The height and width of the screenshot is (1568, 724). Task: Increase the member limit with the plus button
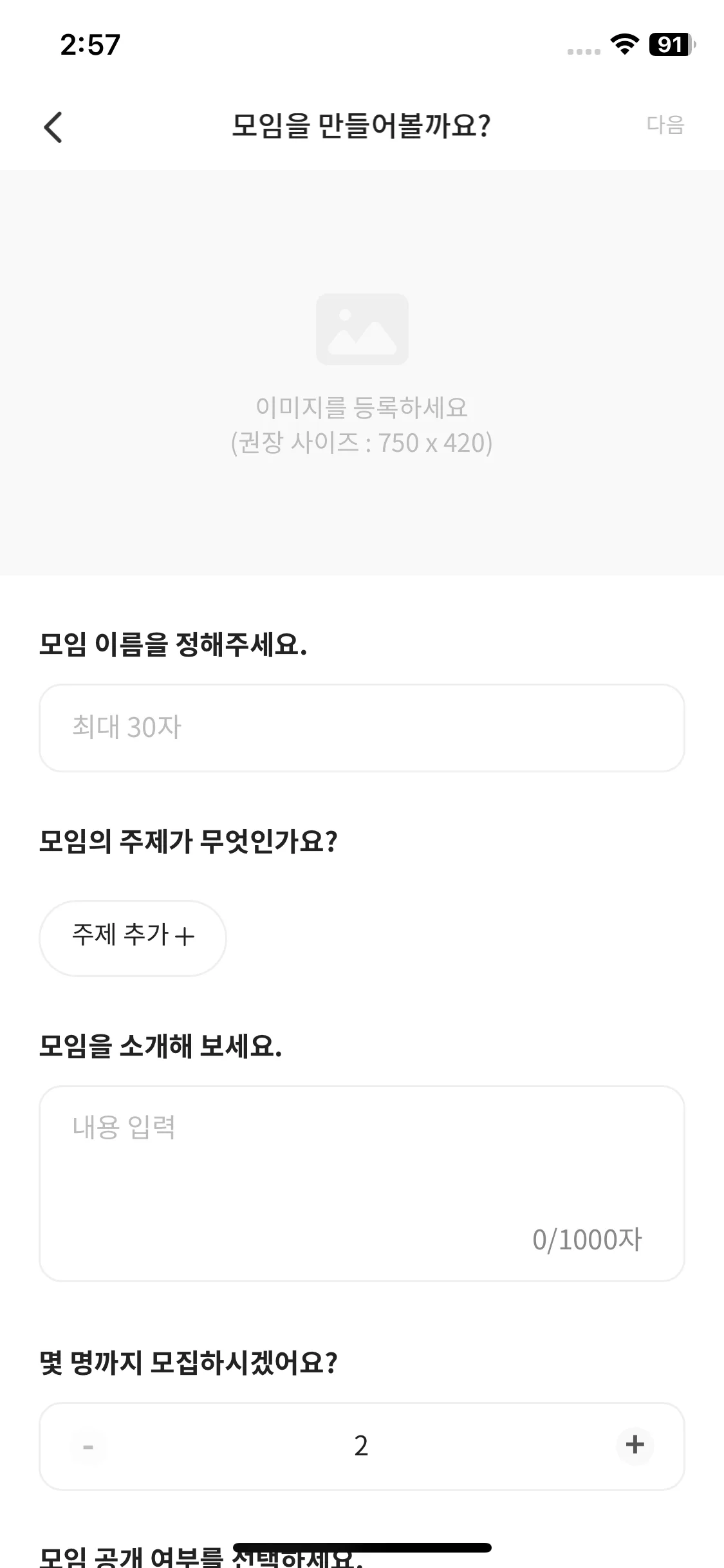635,1445
